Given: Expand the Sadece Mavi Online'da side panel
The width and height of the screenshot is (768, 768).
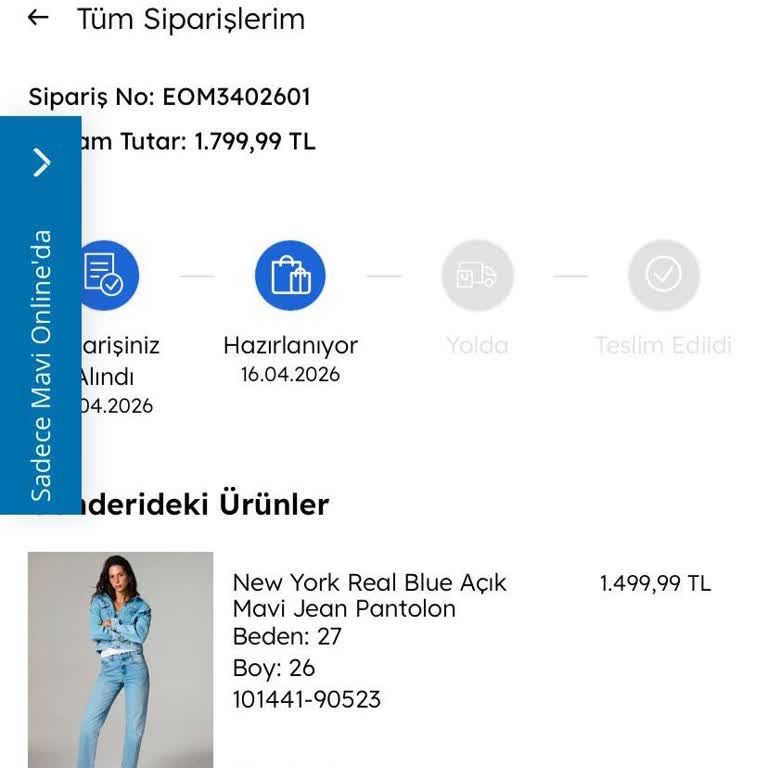Looking at the screenshot, I should [x=41, y=162].
